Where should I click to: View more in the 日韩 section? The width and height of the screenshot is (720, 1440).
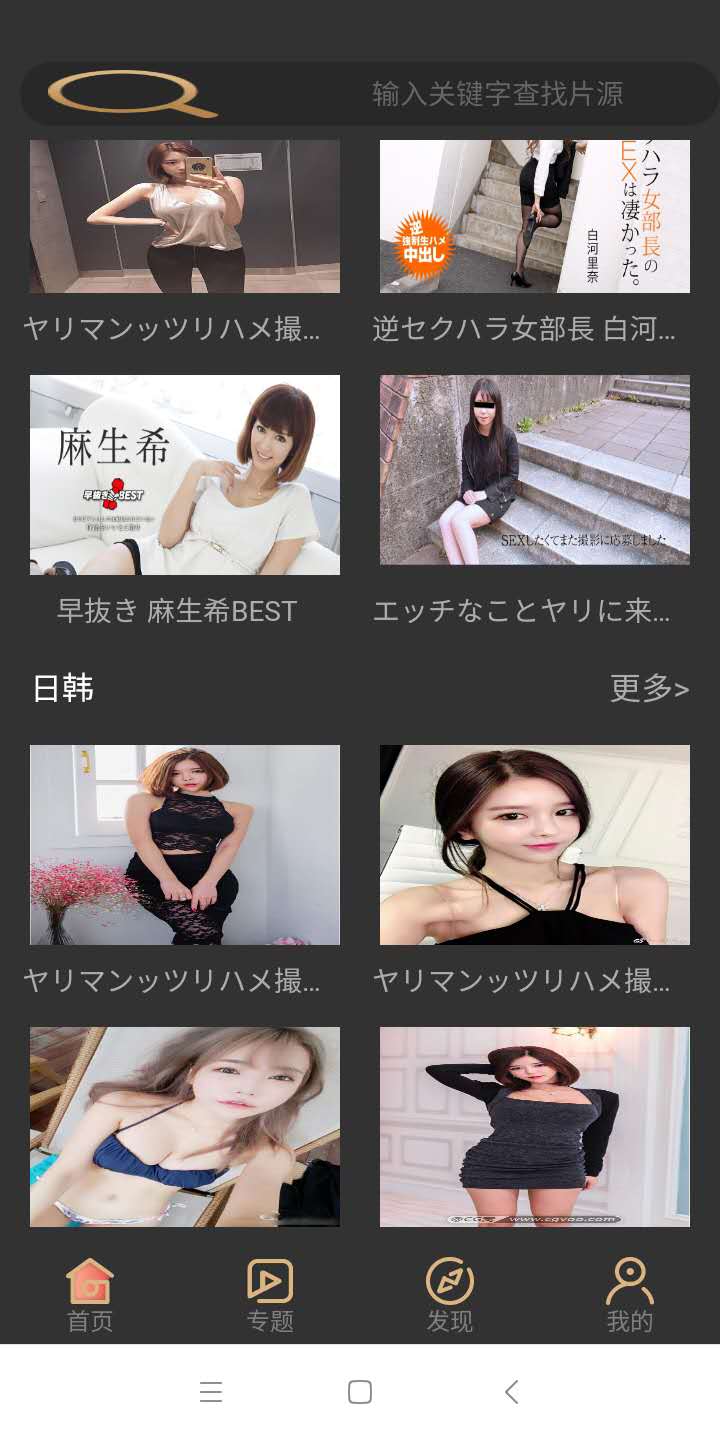(x=649, y=688)
